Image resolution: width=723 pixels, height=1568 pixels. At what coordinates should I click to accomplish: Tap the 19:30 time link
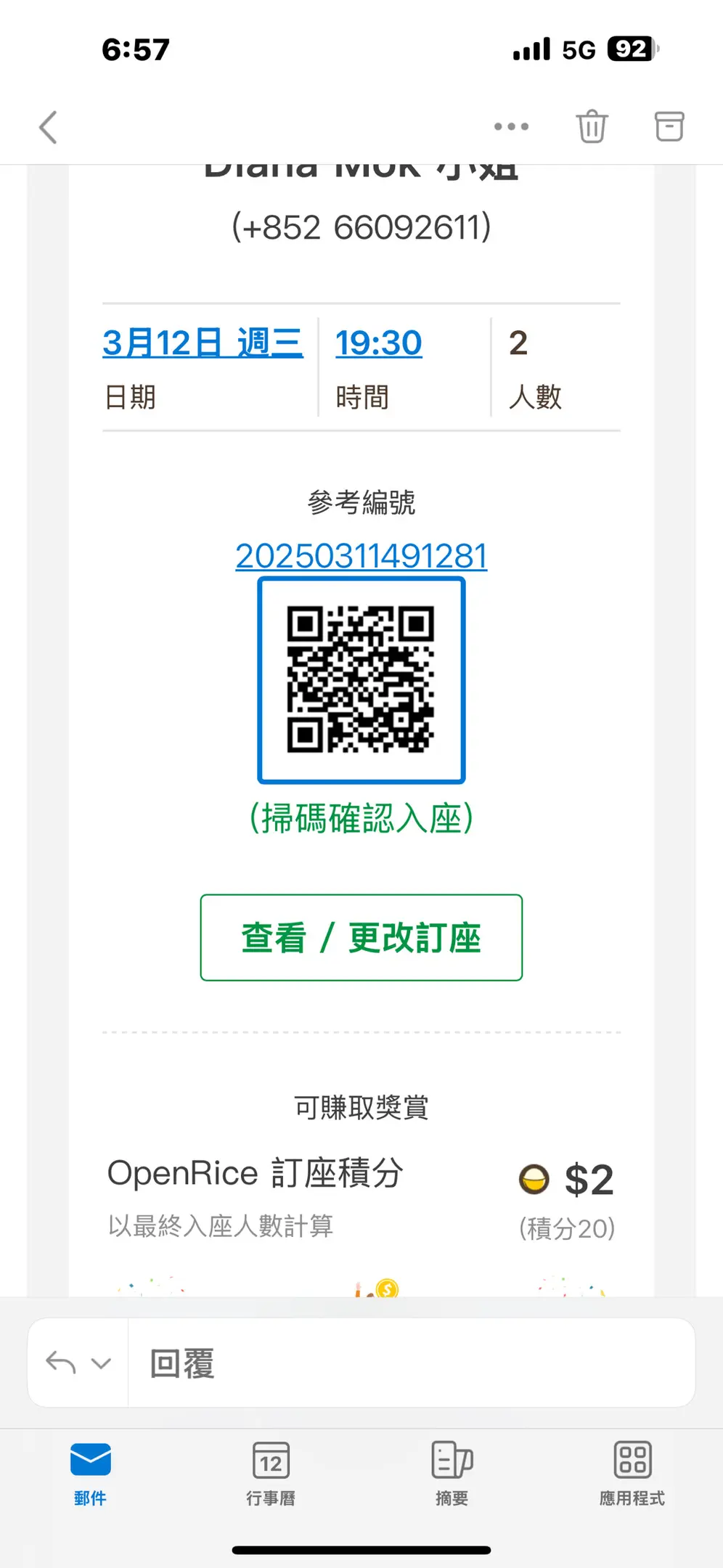(x=378, y=342)
